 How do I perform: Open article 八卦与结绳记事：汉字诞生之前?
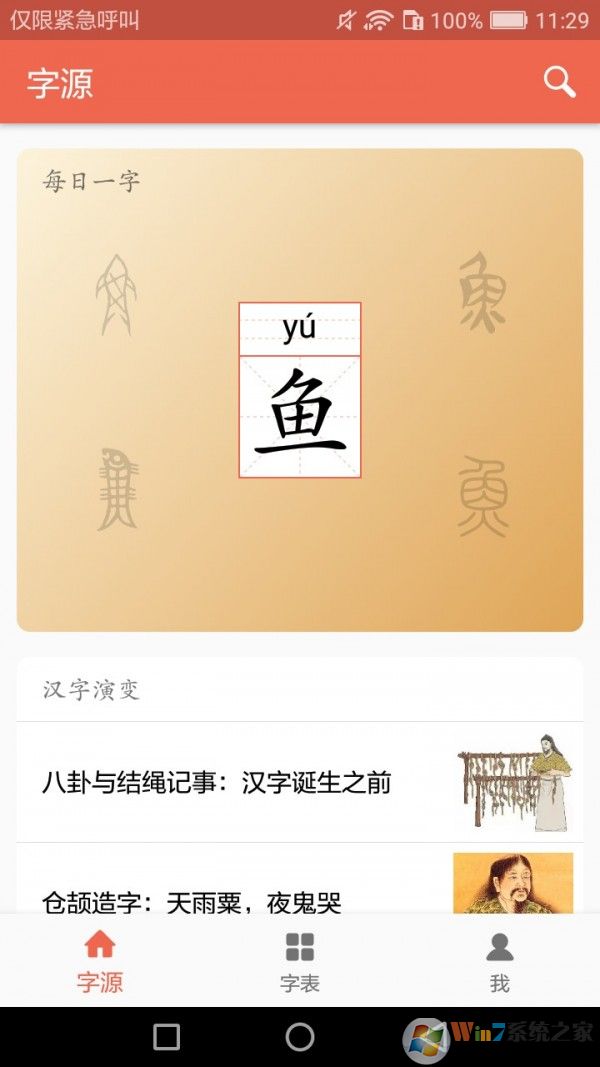(300, 782)
